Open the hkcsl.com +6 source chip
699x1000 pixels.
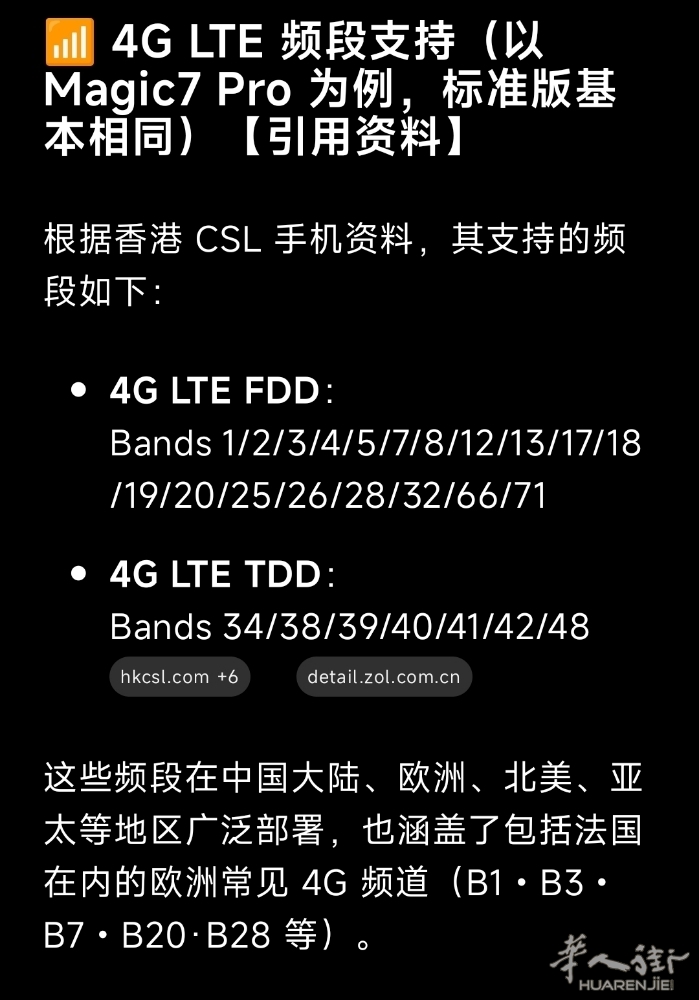(x=179, y=677)
